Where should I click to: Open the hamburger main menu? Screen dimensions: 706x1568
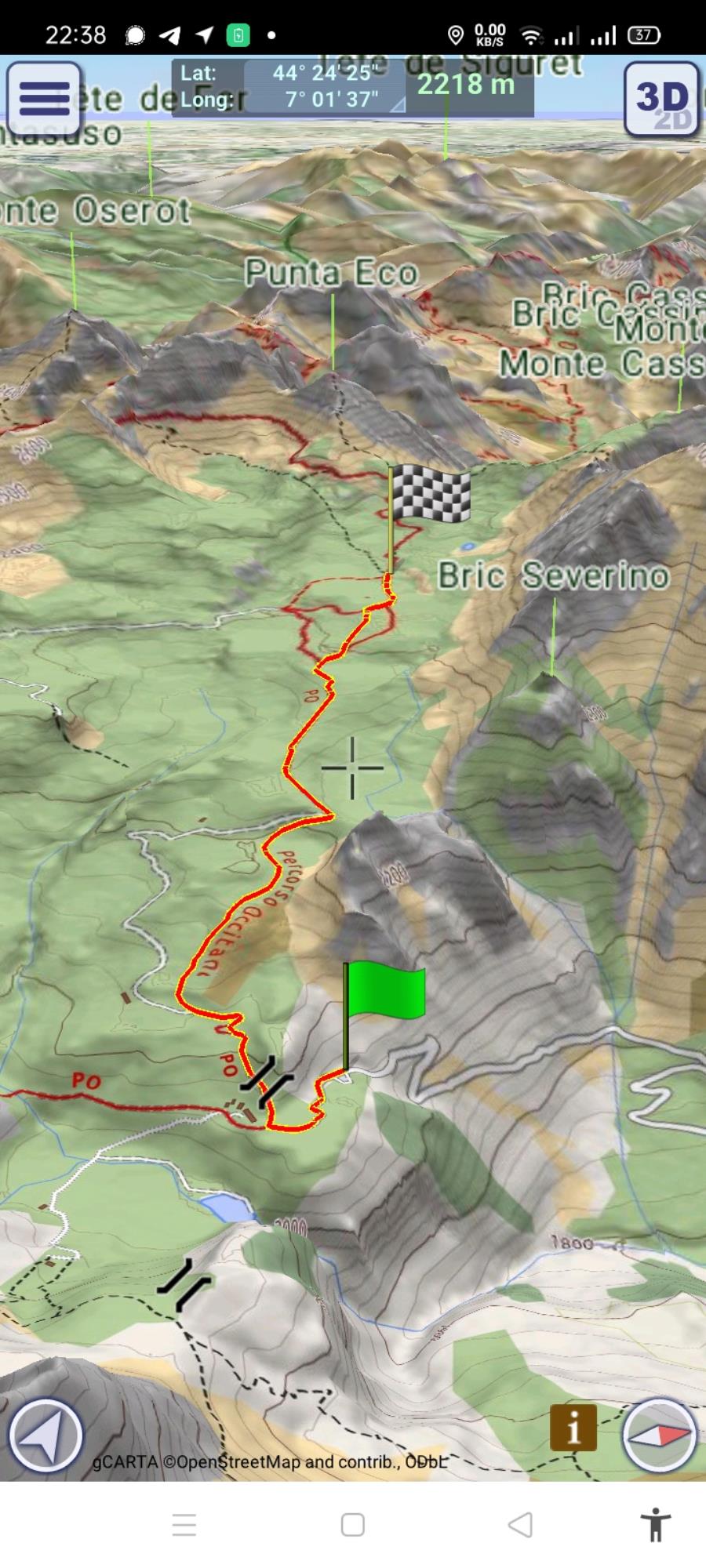(x=44, y=100)
